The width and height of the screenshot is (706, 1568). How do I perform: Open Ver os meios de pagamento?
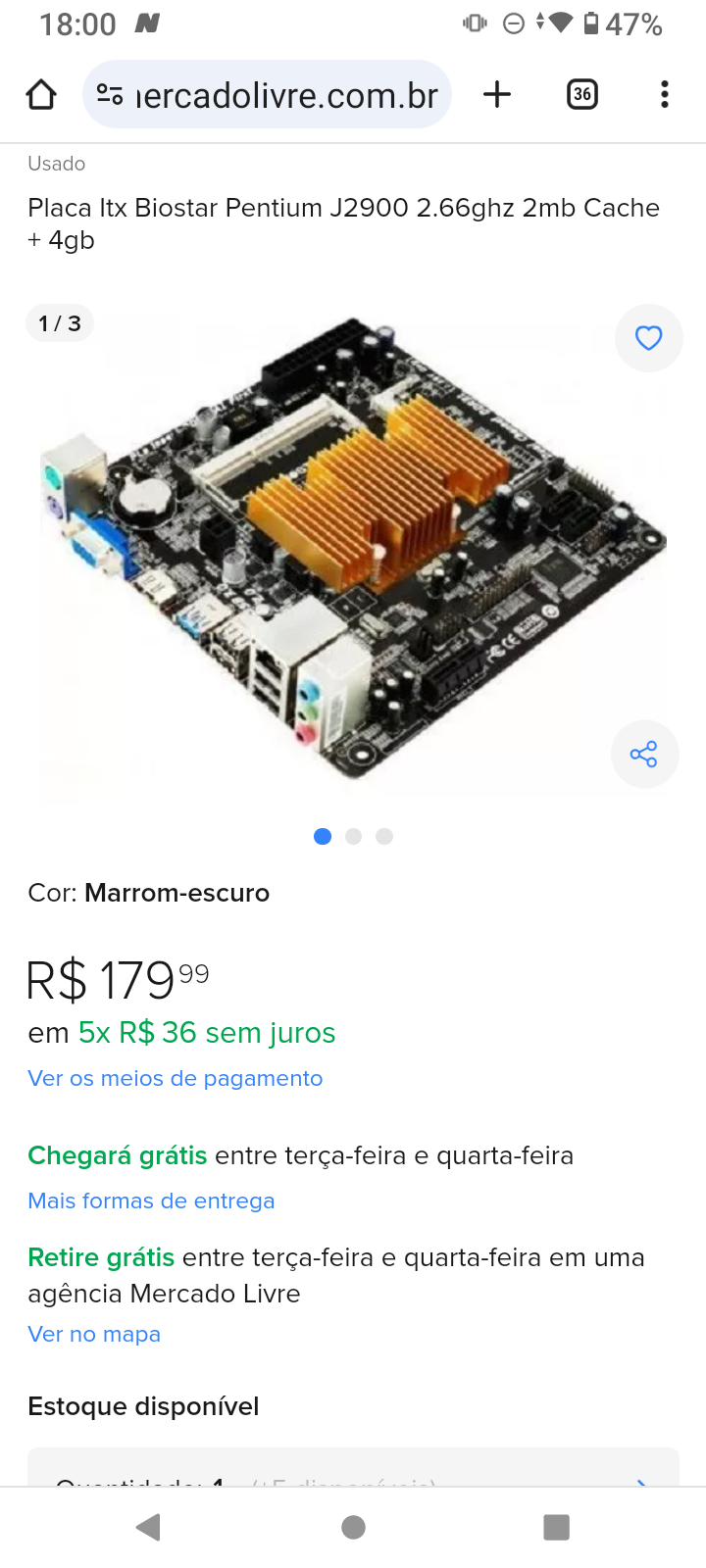click(x=176, y=1078)
